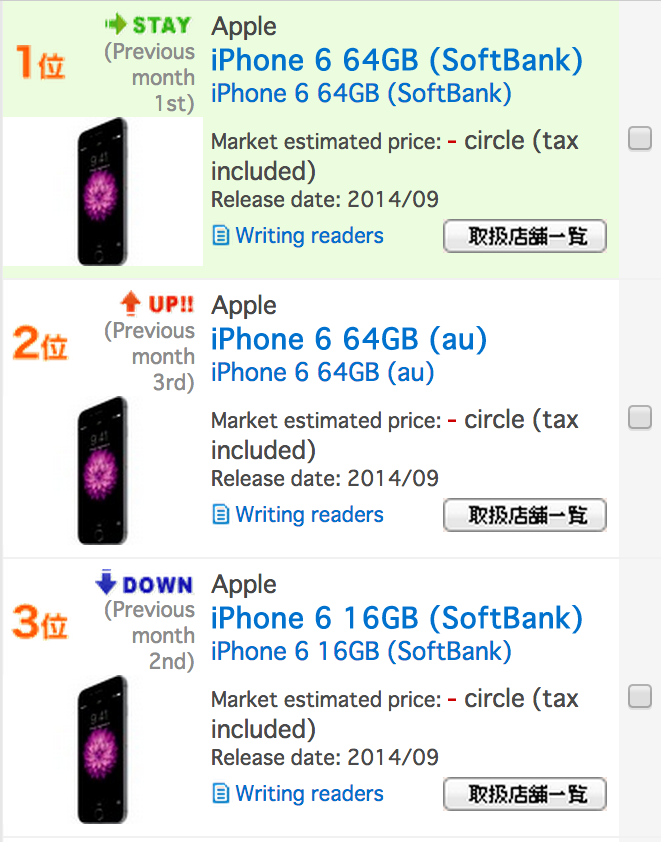The image size is (661, 842).
Task: Open iPhone 6 64GB (au) product link
Action: [349, 340]
